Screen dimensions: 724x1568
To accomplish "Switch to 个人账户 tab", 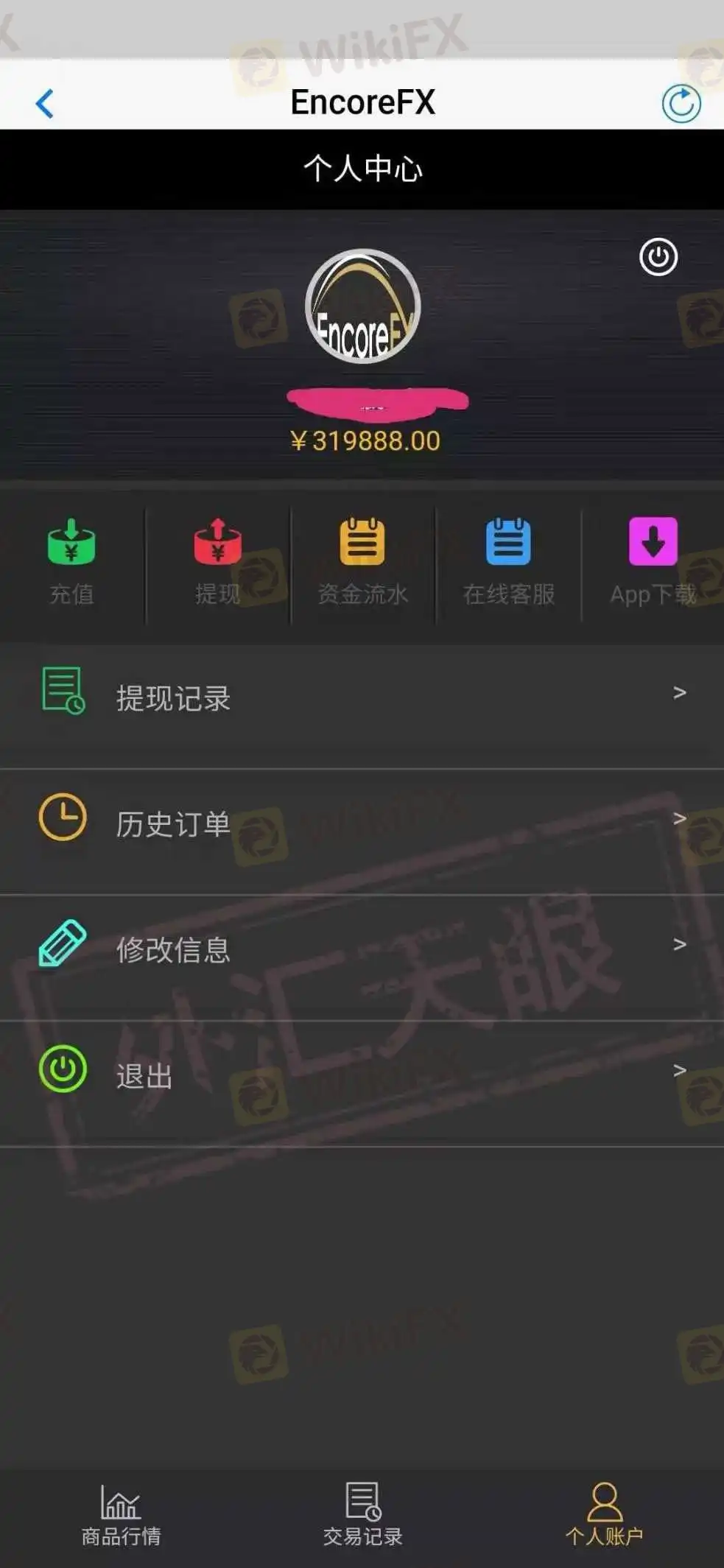I will tap(604, 1514).
